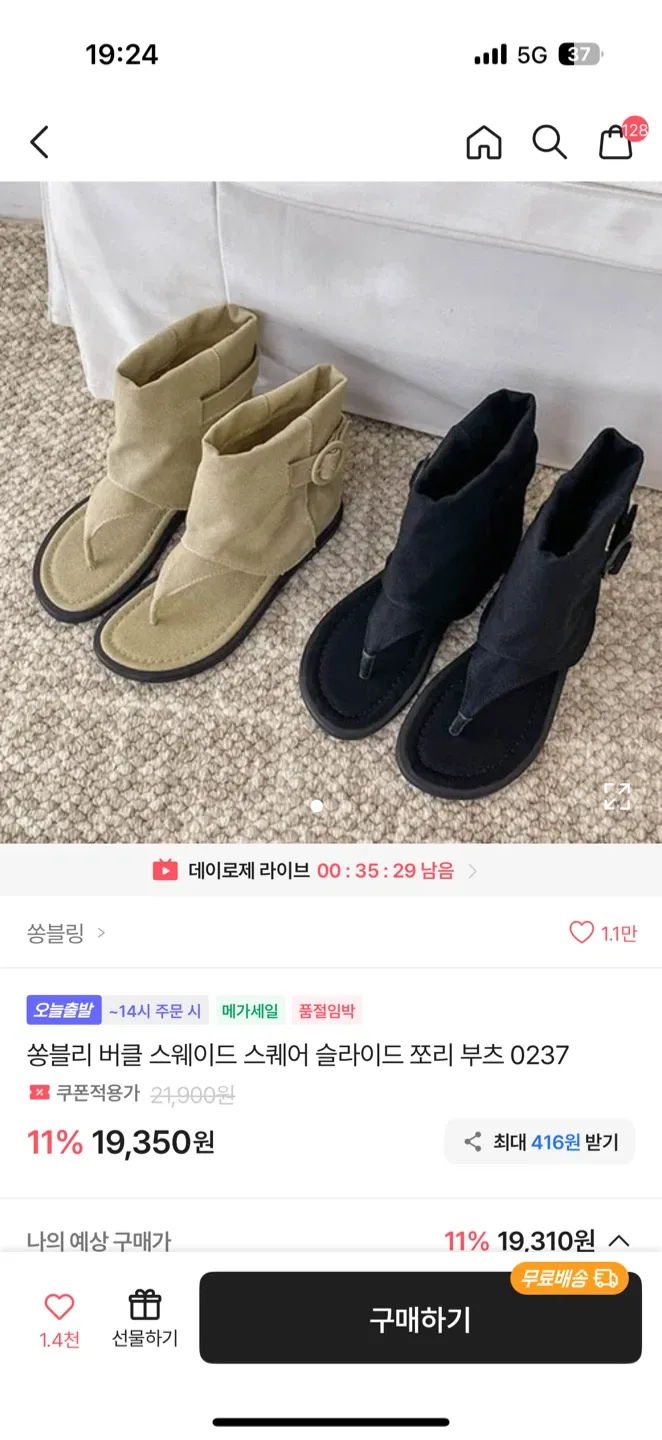The width and height of the screenshot is (662, 1440).
Task: Open the 데이로제 라이브 banner
Action: (x=316, y=870)
